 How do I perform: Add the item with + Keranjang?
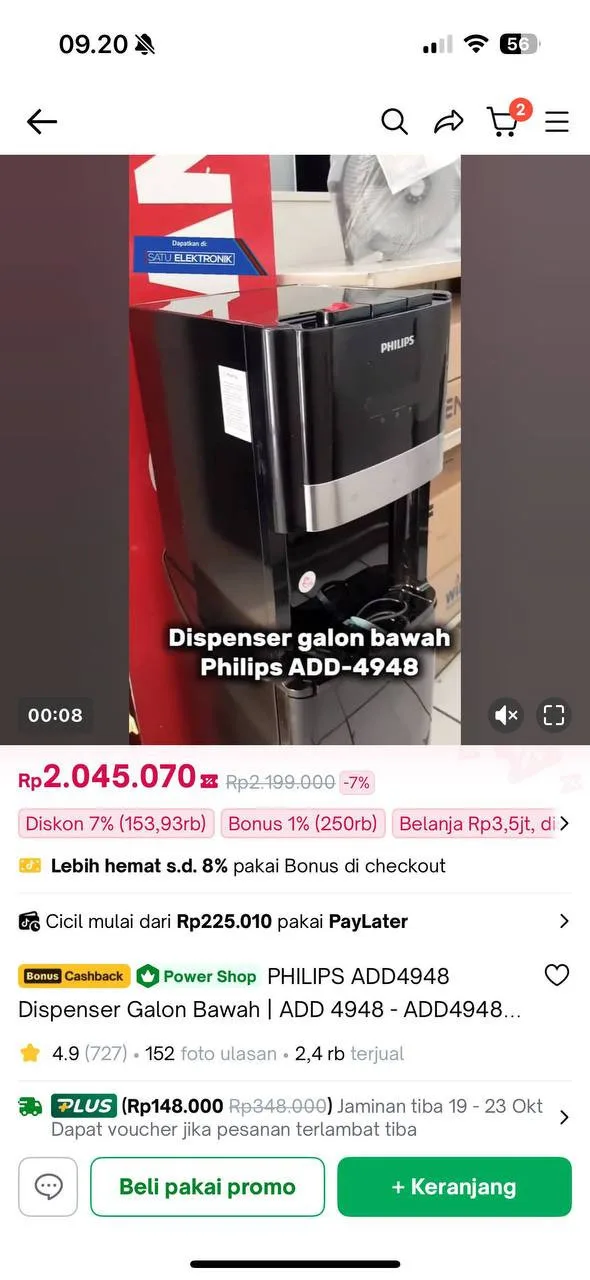click(454, 1187)
